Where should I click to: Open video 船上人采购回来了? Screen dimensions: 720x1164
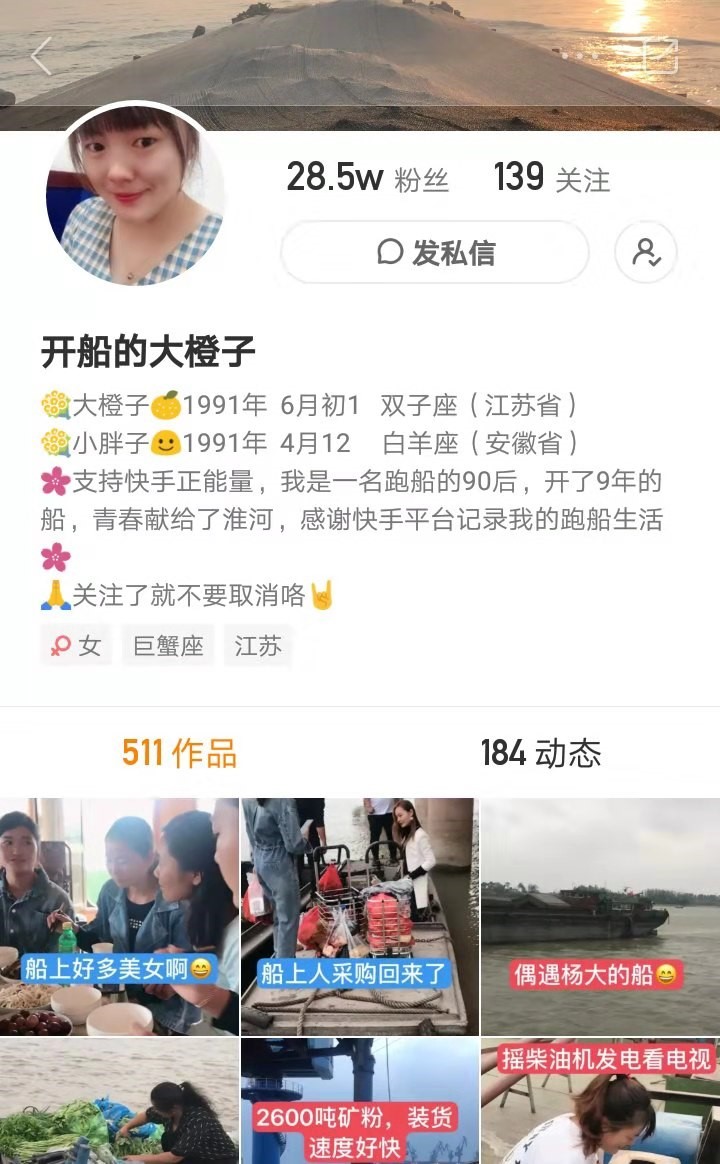[x=359, y=915]
